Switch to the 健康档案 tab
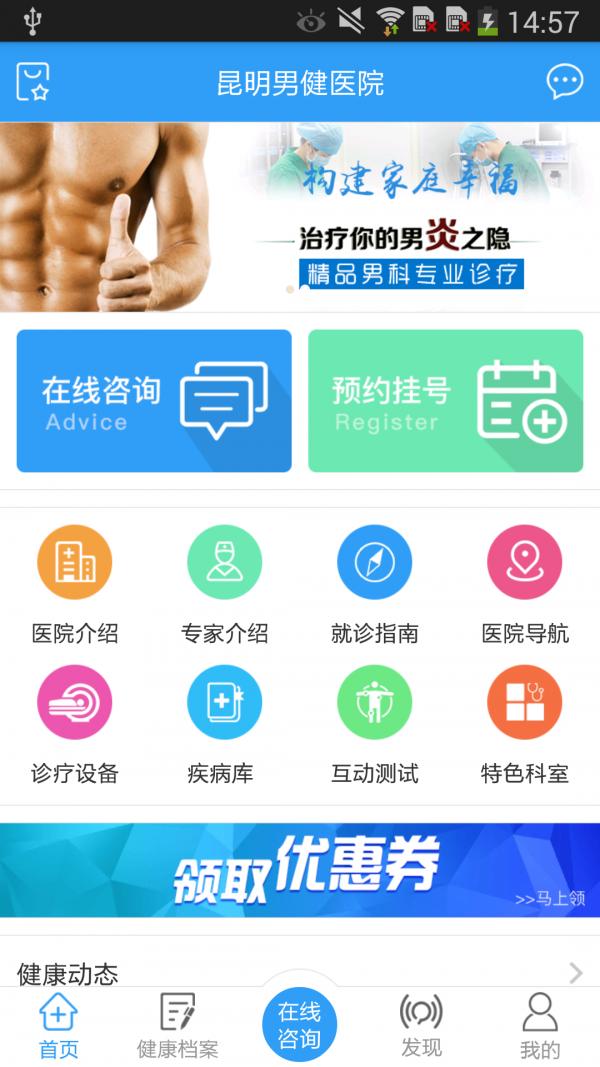600x1067 pixels. pyautogui.click(x=177, y=1026)
